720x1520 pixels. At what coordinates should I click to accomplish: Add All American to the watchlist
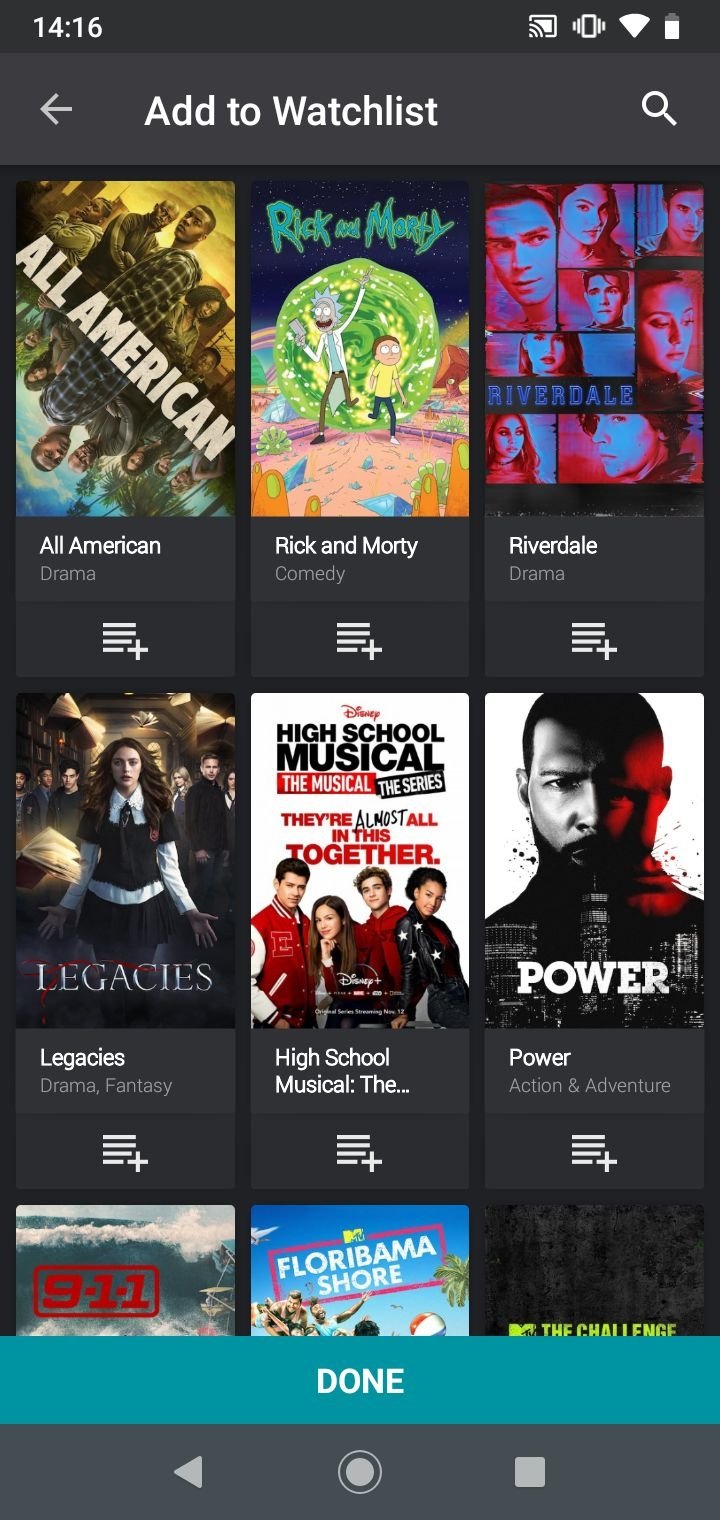point(125,640)
